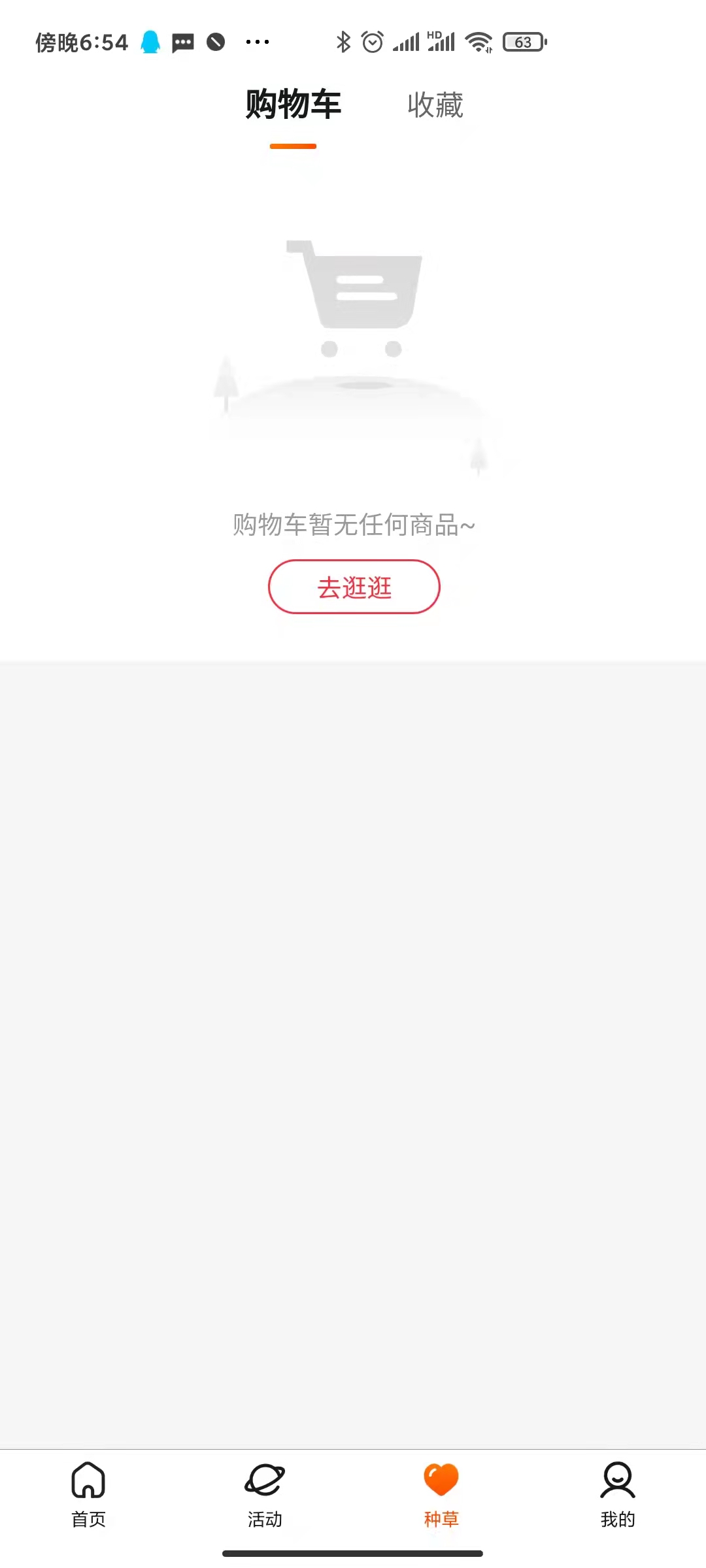The image size is (706, 1568).
Task: Tap the alarm clock icon in status bar
Action: [x=371, y=41]
